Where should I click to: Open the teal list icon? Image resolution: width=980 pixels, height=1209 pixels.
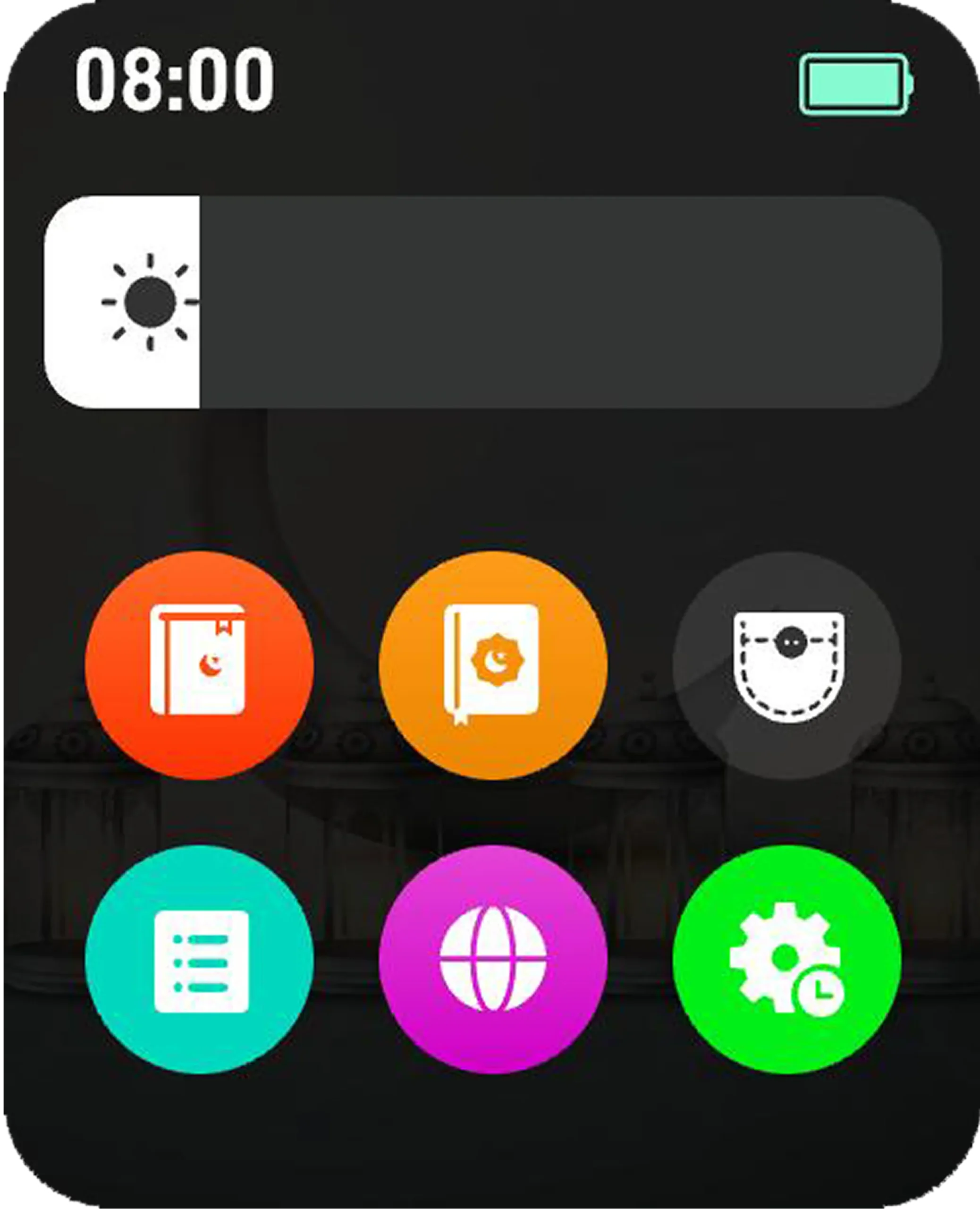point(199,959)
